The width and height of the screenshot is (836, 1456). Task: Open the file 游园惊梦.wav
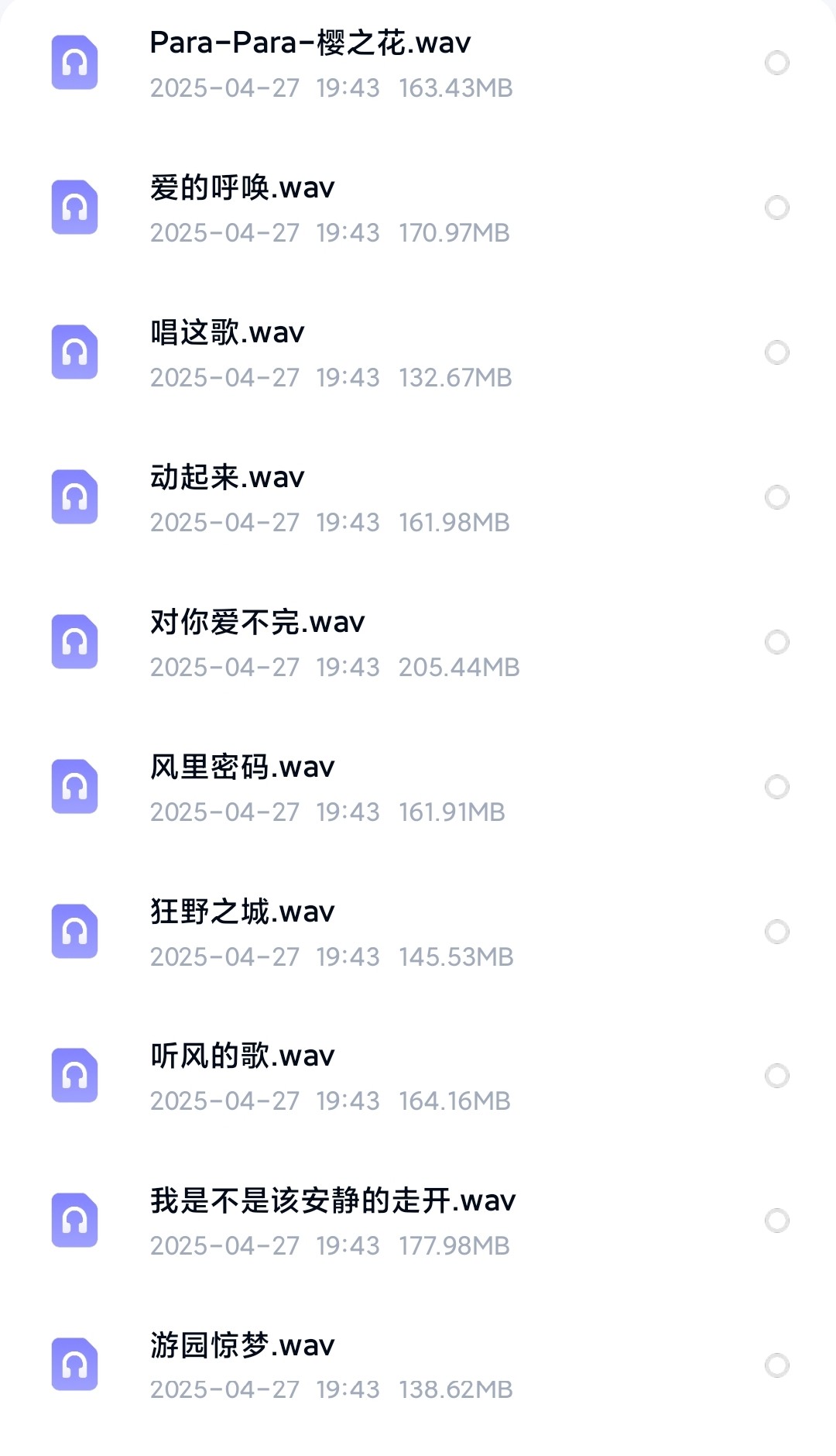(x=242, y=1346)
